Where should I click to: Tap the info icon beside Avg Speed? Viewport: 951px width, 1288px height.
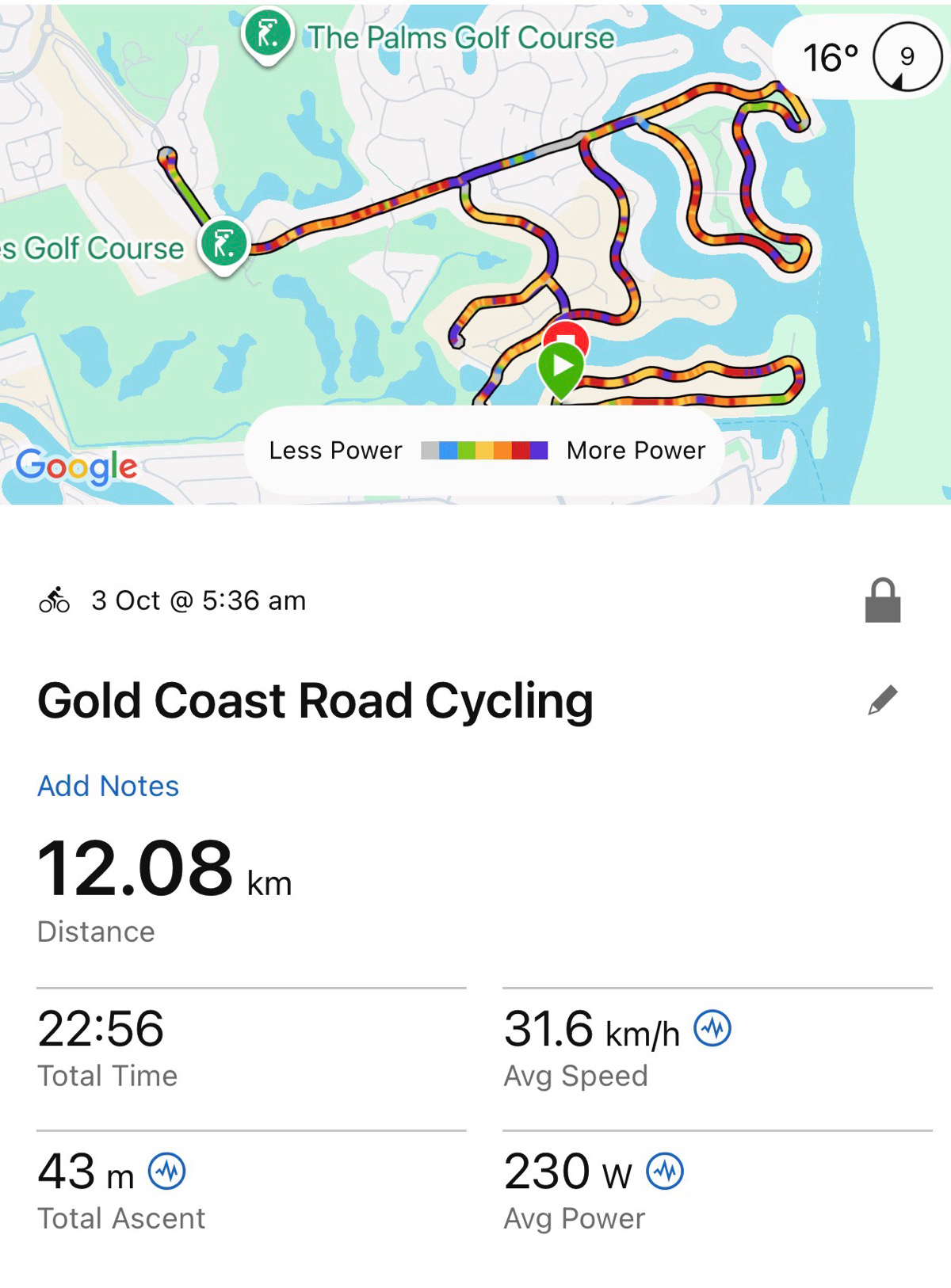click(712, 1028)
